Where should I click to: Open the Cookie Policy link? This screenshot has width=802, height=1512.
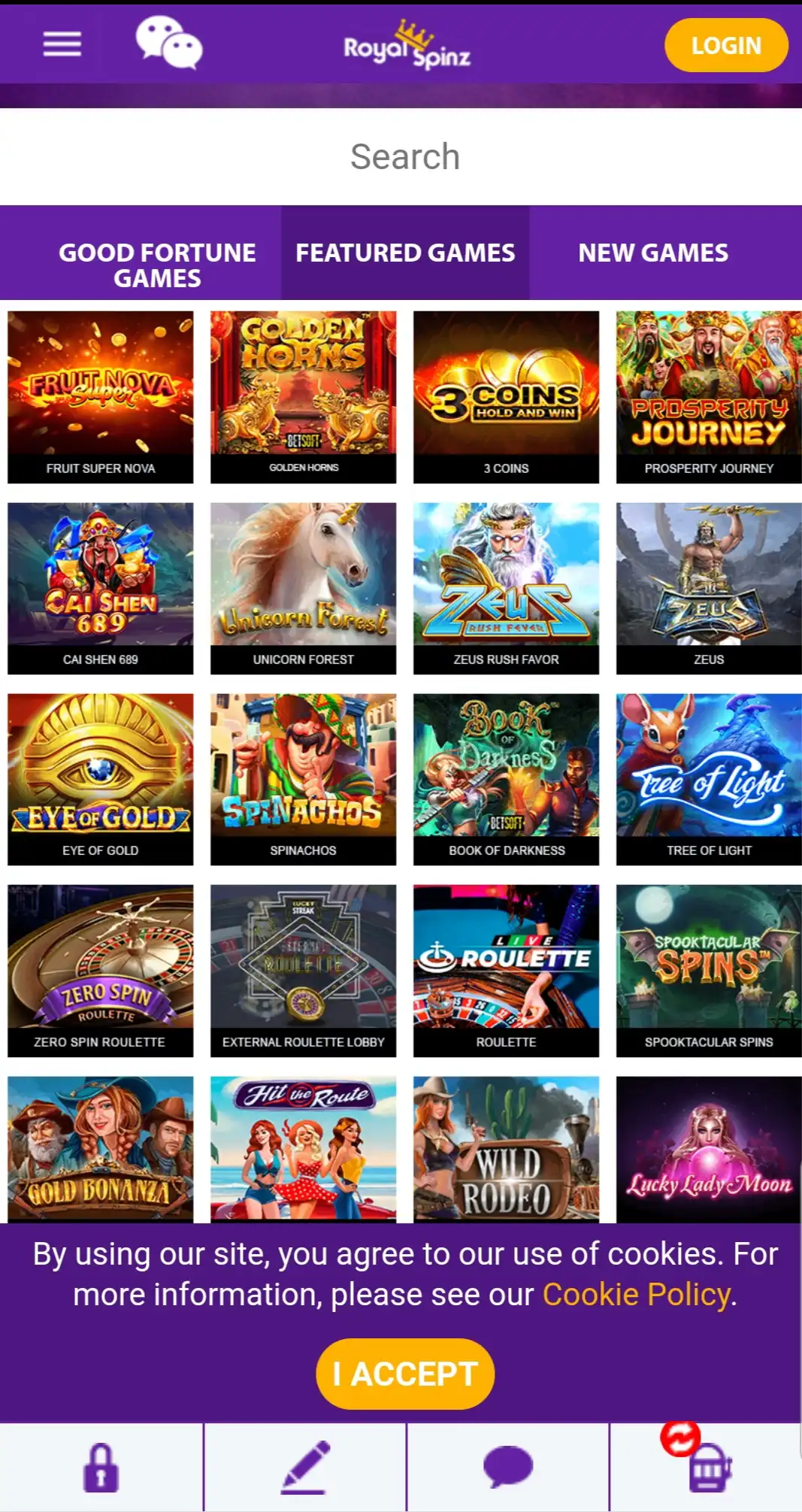click(637, 1295)
